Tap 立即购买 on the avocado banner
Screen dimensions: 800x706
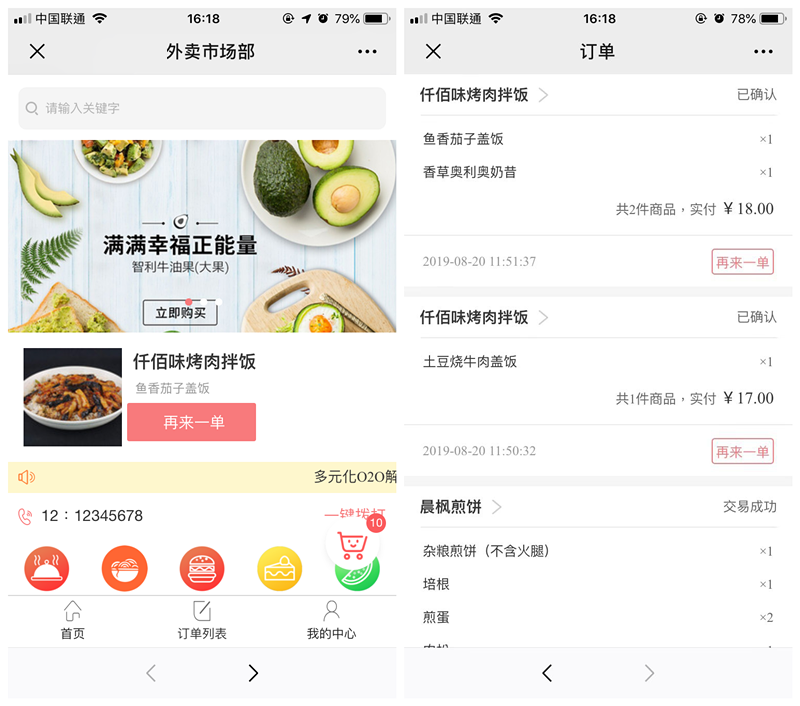[180, 313]
